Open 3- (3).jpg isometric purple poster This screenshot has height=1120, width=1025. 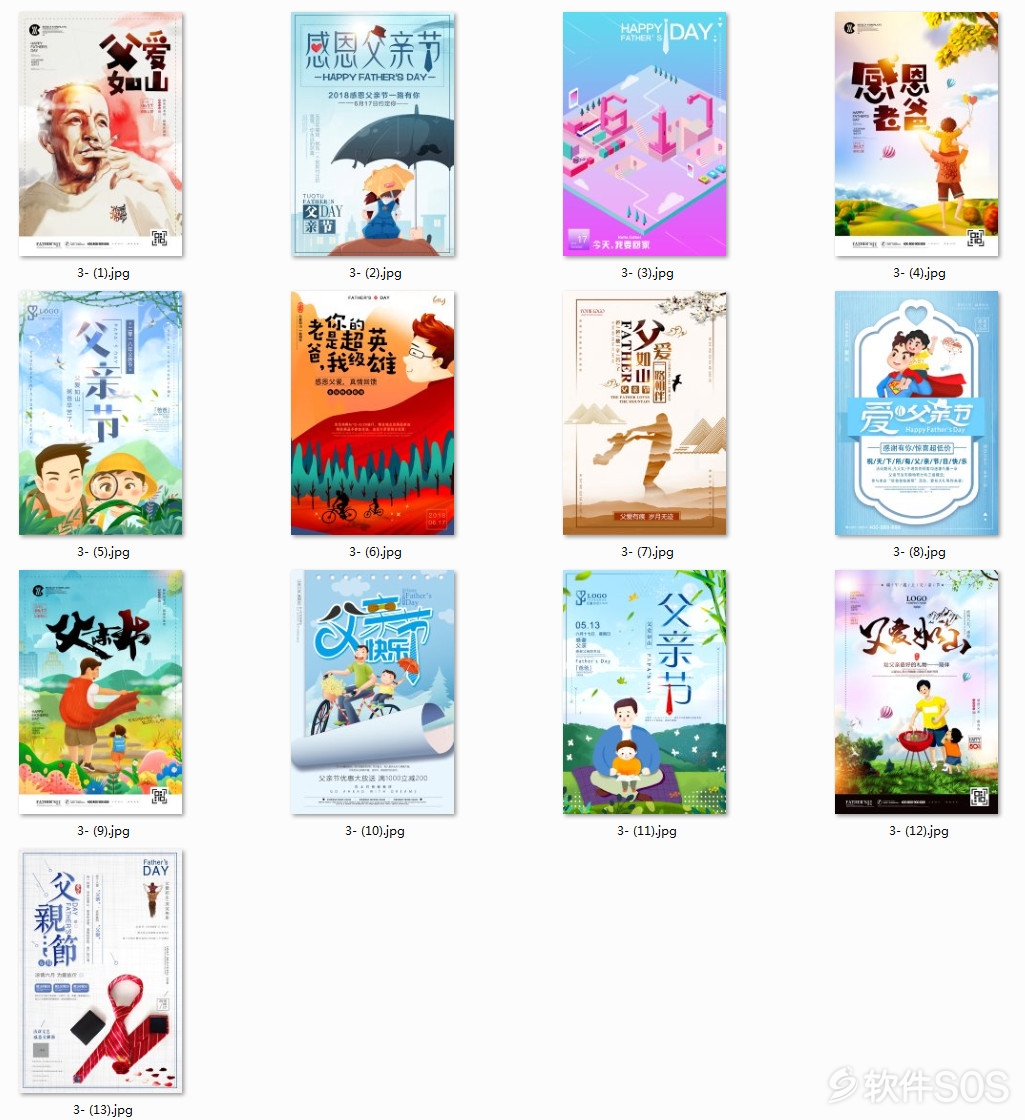[645, 135]
